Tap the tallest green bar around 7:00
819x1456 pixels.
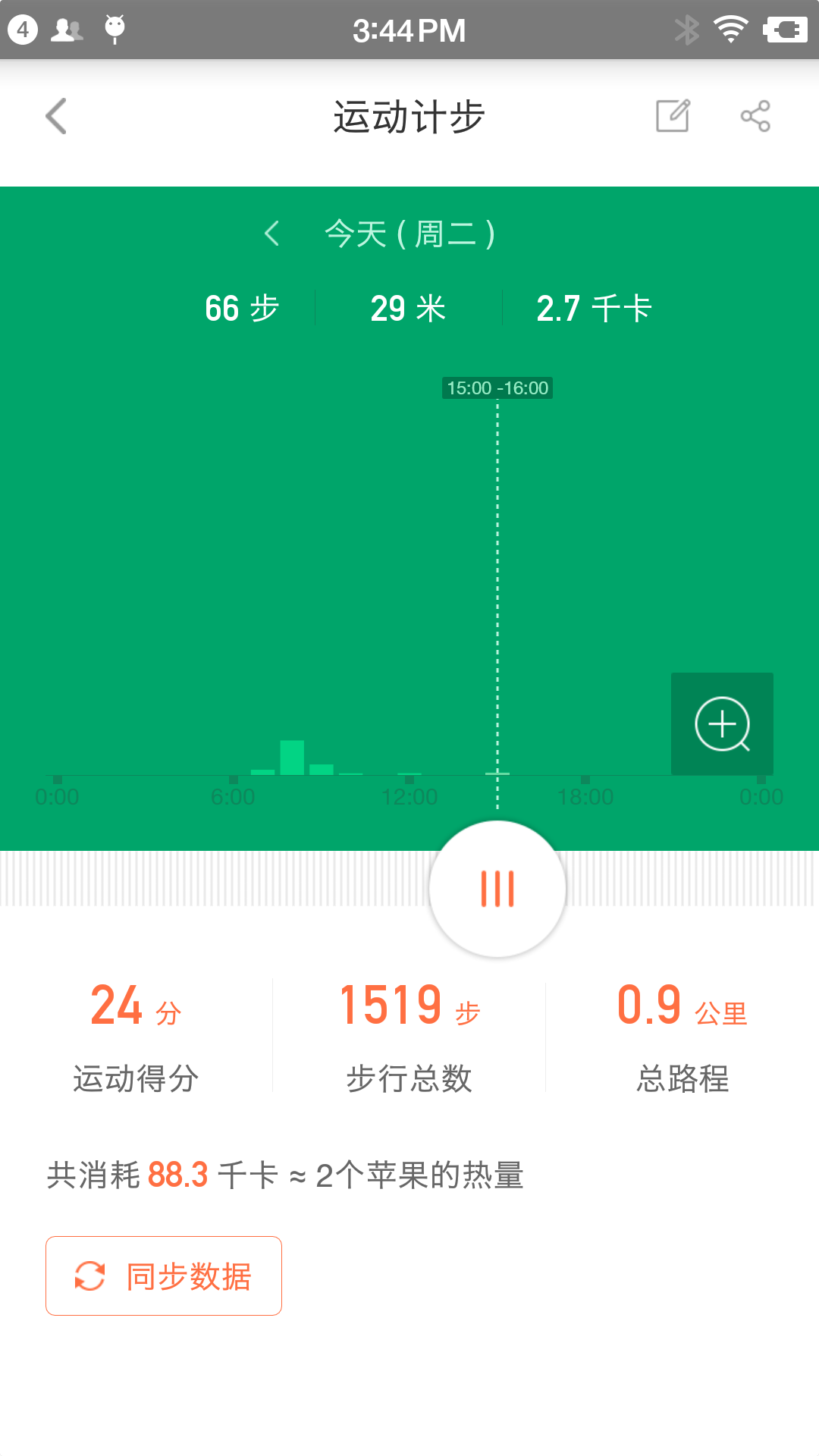tap(292, 758)
